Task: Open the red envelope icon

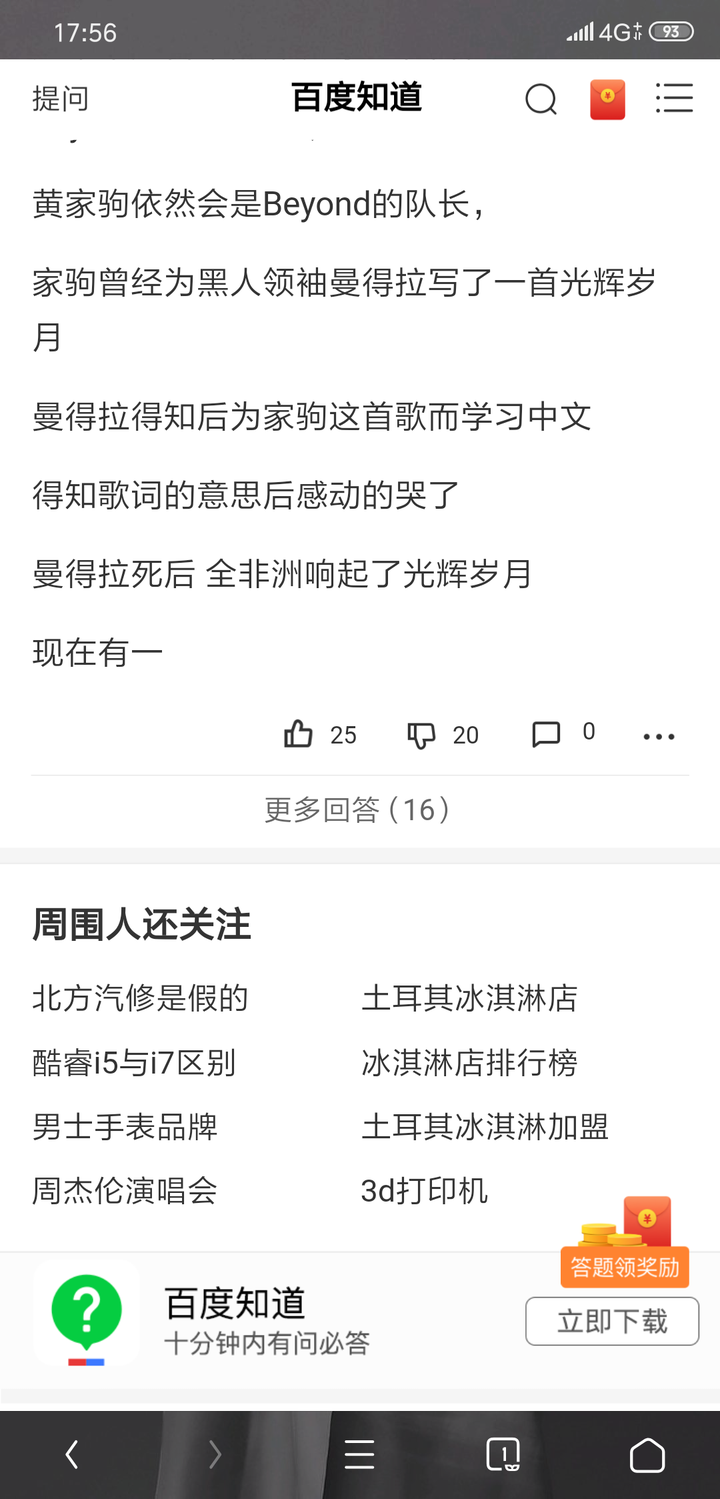Action: tap(608, 99)
